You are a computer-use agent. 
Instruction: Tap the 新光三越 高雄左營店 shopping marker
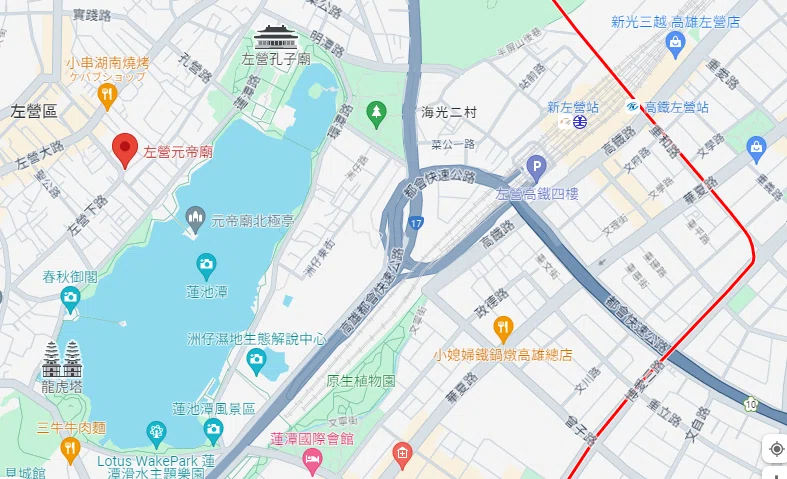676,42
